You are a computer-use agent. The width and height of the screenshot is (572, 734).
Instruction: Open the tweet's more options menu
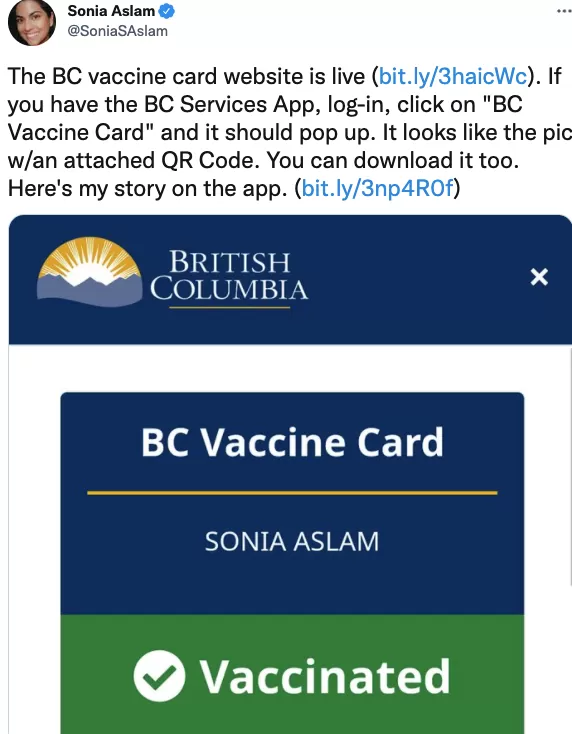[564, 11]
